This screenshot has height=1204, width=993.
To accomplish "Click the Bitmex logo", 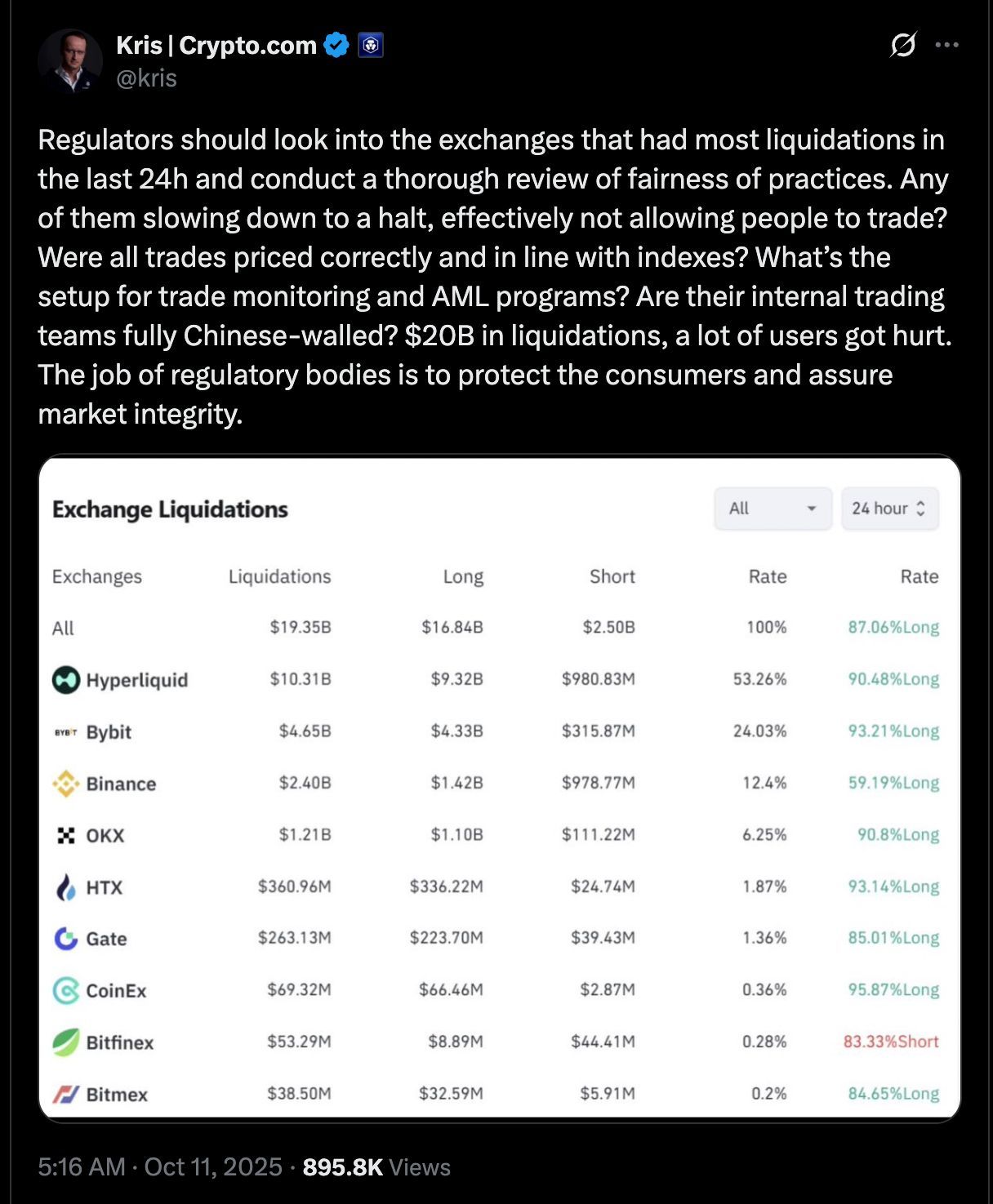I will (65, 1093).
